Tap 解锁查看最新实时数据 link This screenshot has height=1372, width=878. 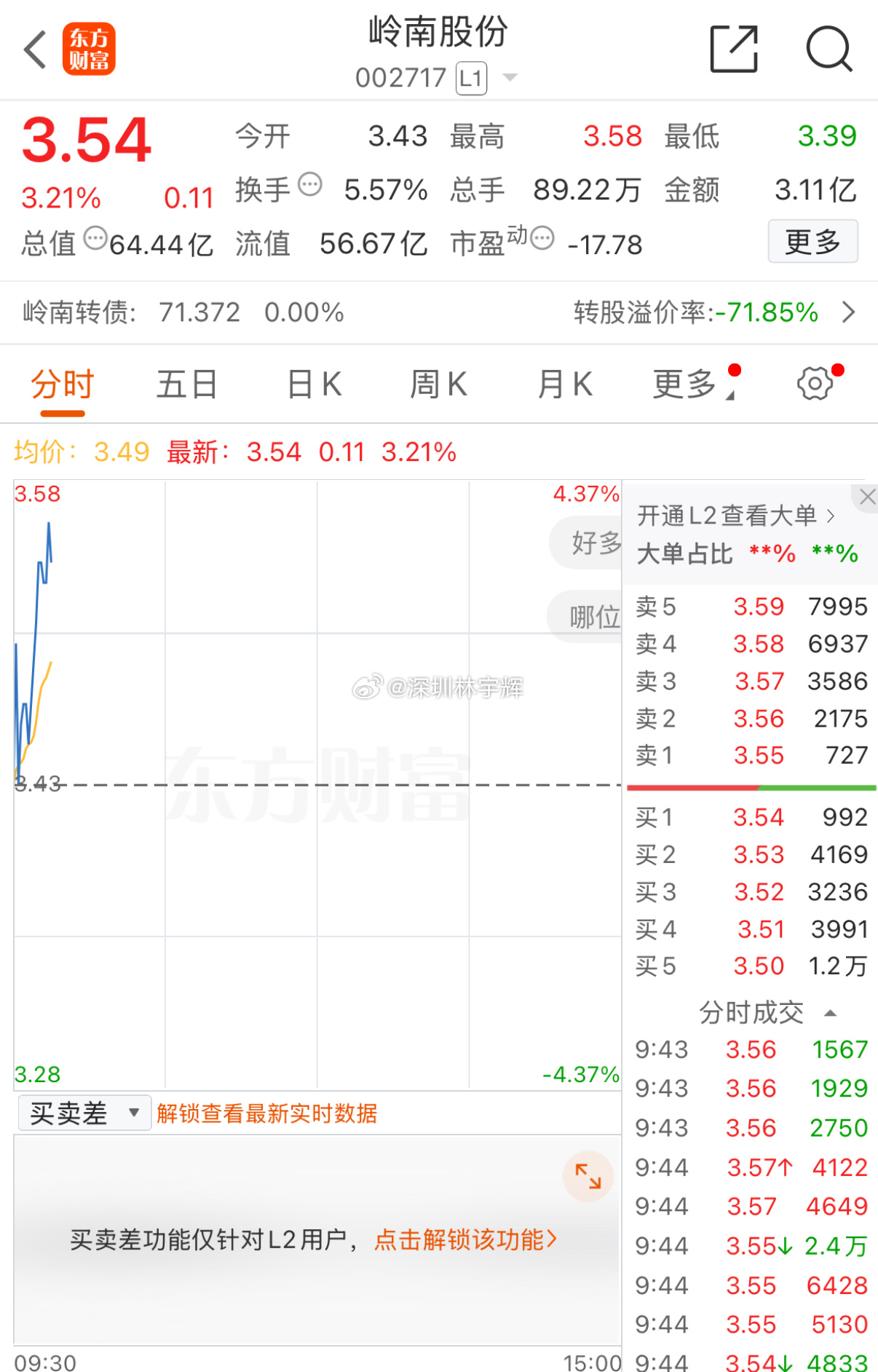pos(266,1113)
